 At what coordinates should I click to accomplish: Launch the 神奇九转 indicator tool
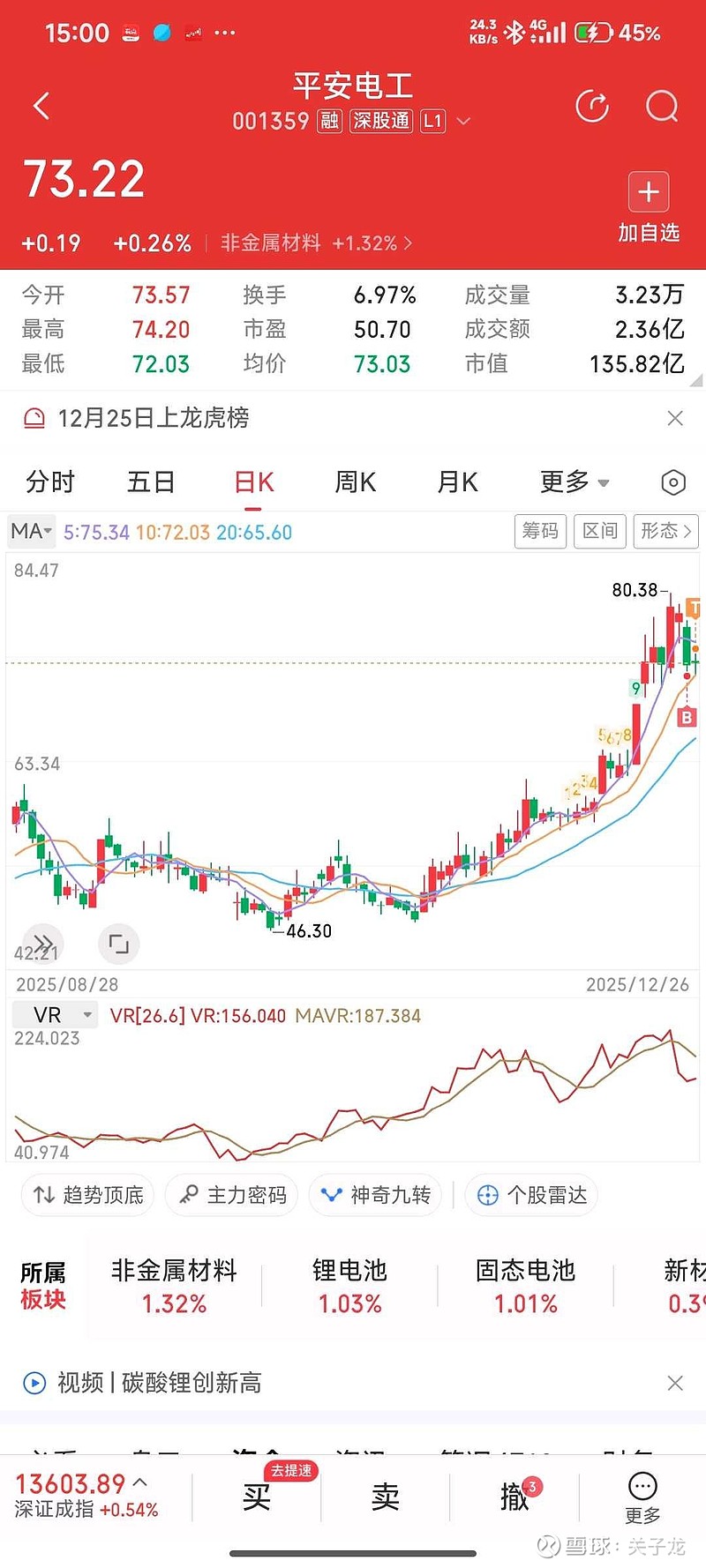tap(374, 1195)
